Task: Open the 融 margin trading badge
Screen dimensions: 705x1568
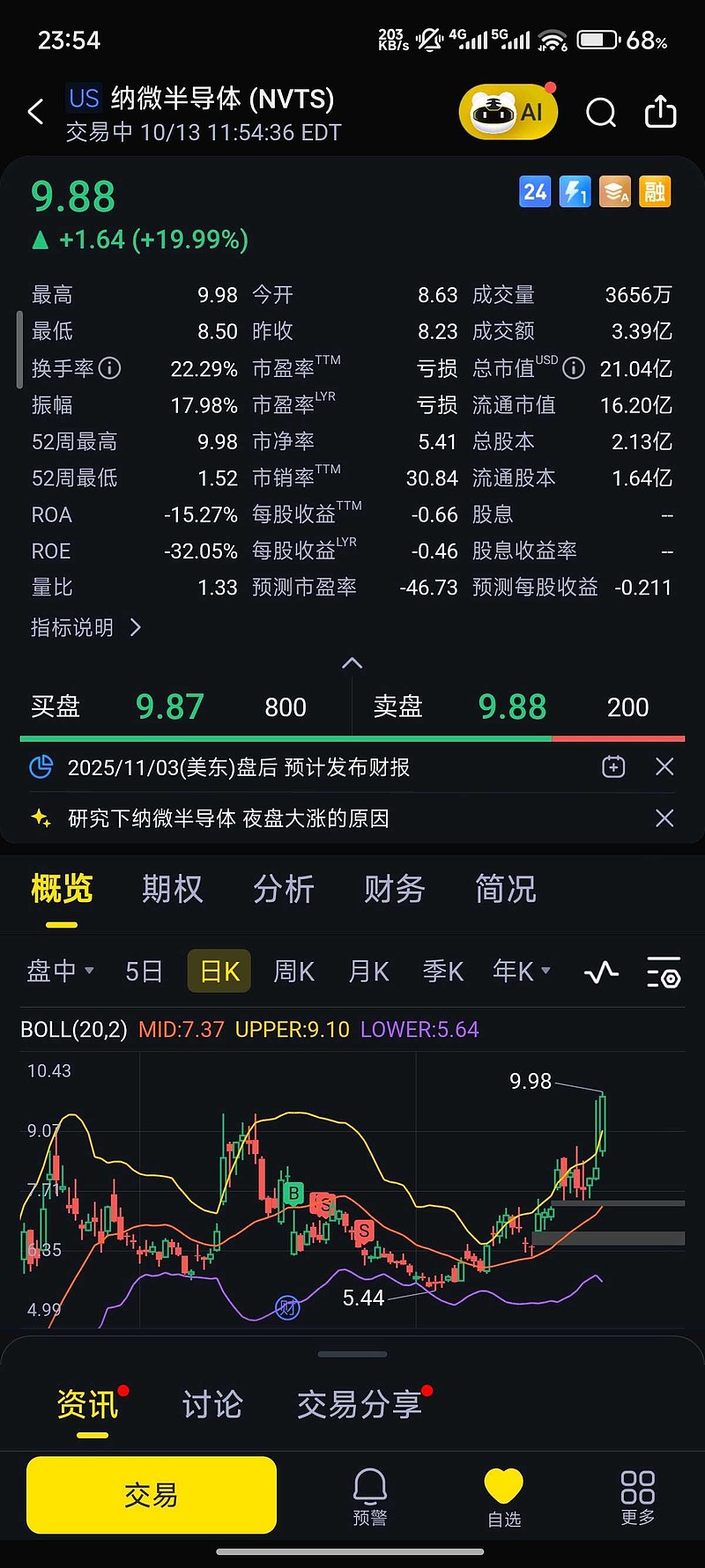Action: coord(656,191)
